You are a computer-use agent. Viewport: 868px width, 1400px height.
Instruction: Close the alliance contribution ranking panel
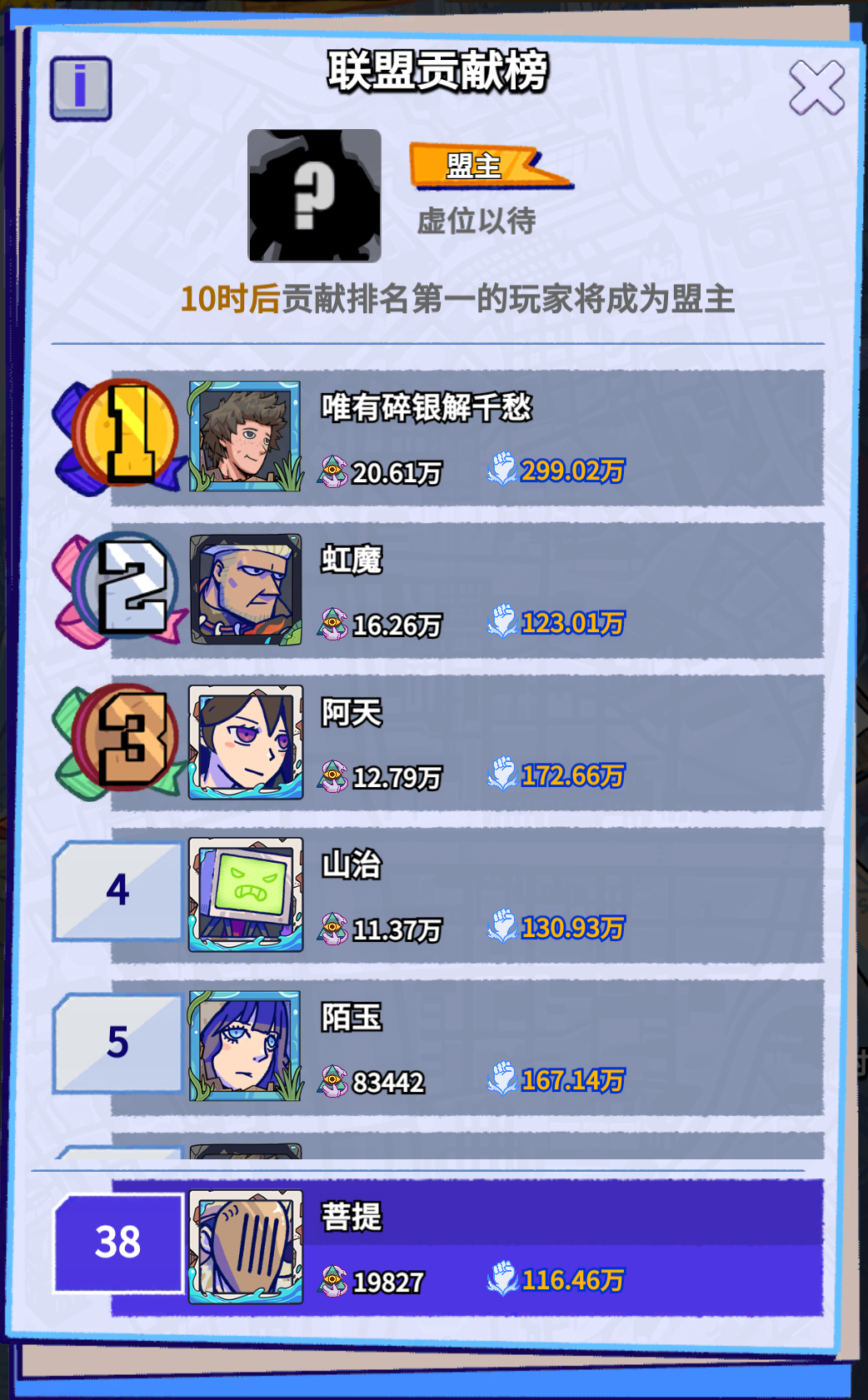point(816,88)
